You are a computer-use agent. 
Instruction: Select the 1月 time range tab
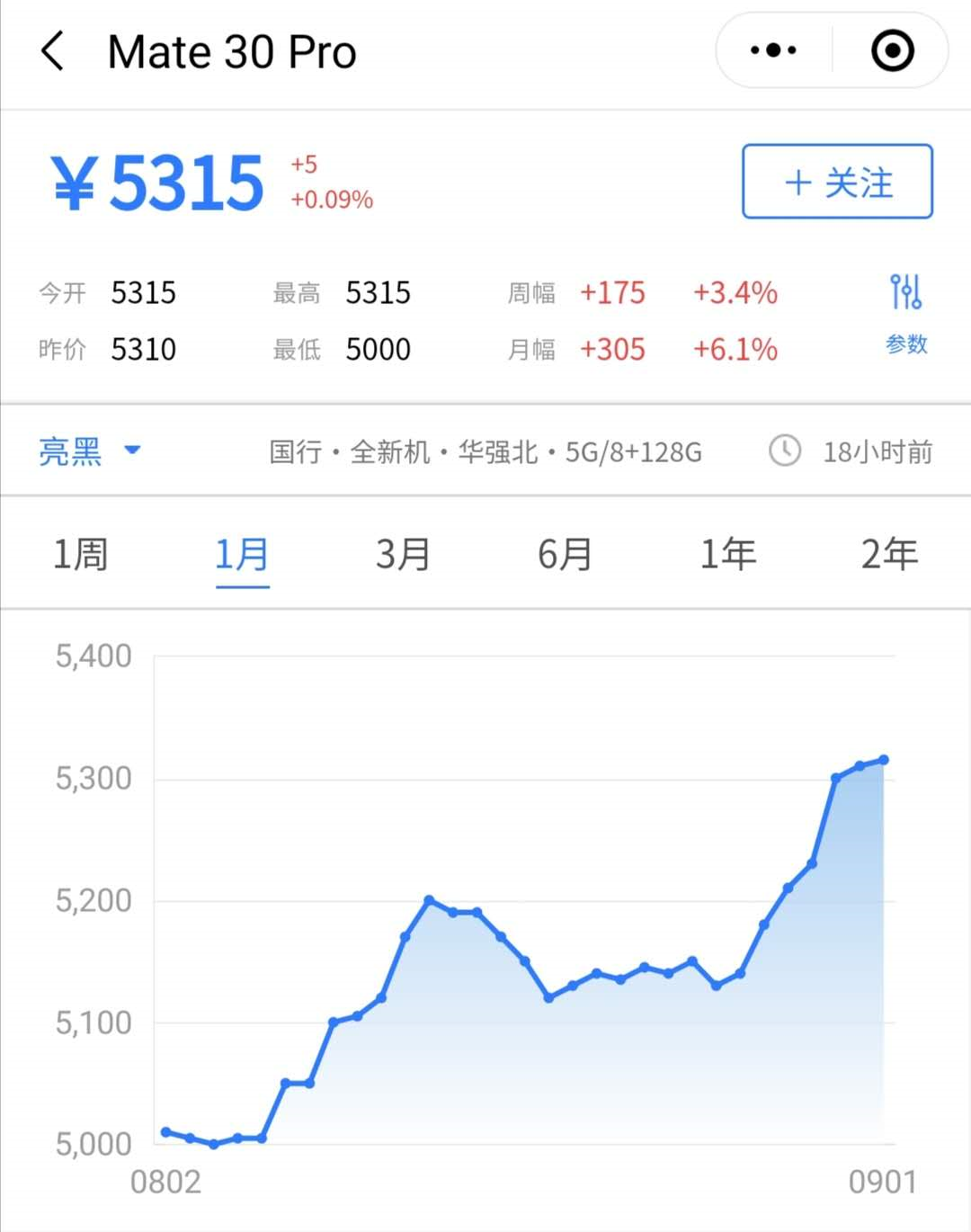[242, 554]
